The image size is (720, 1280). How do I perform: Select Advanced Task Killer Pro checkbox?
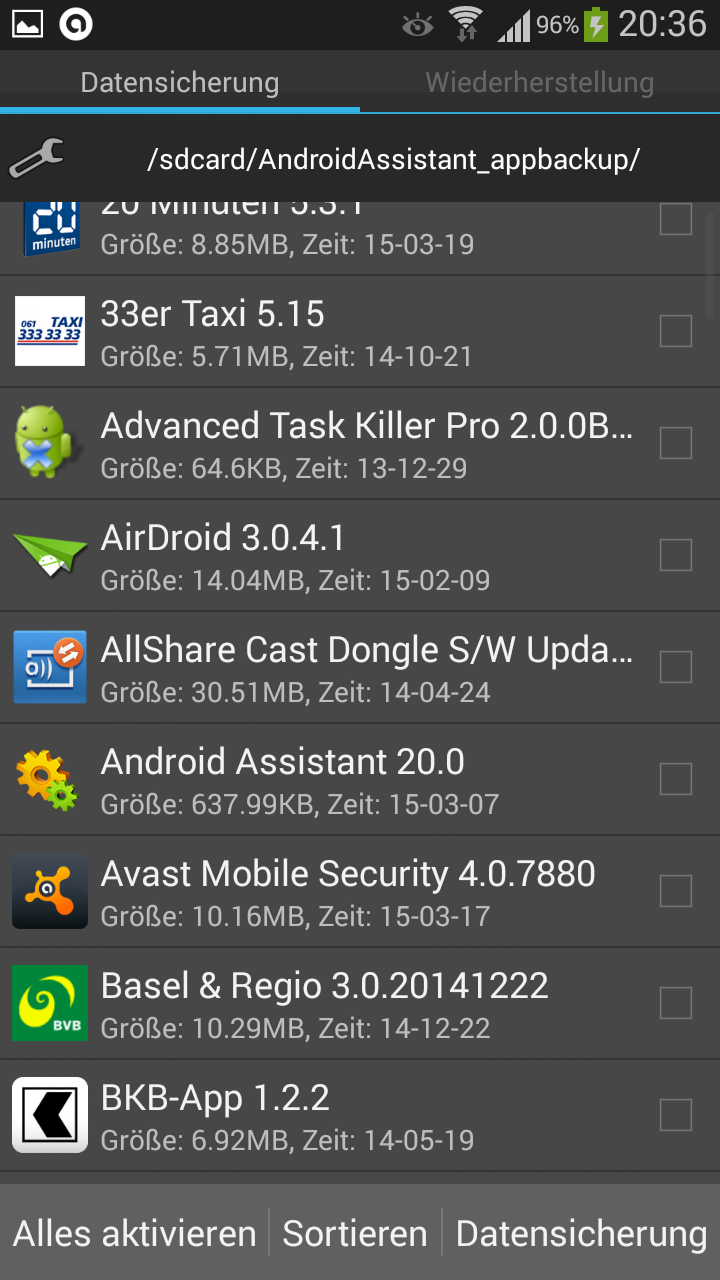676,443
